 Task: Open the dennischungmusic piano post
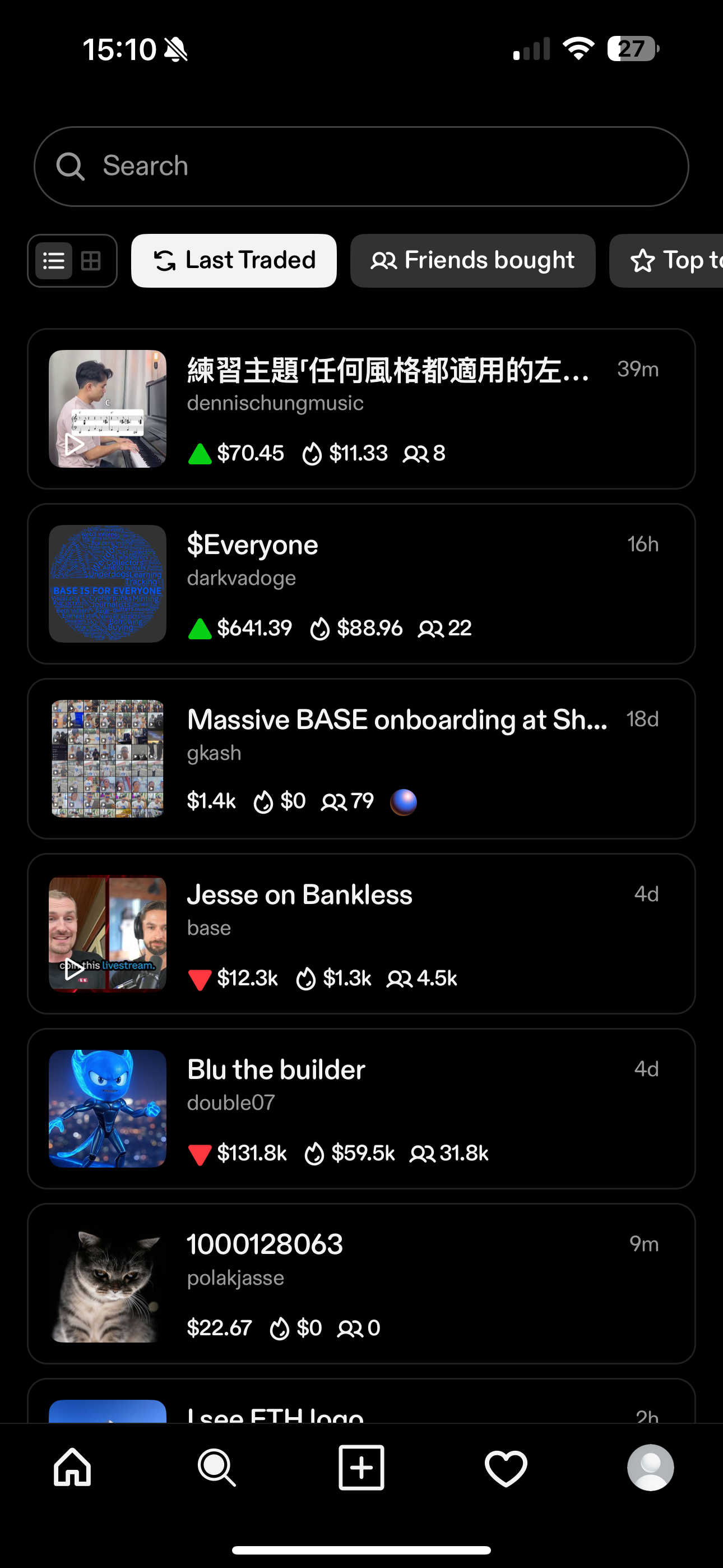[x=361, y=408]
